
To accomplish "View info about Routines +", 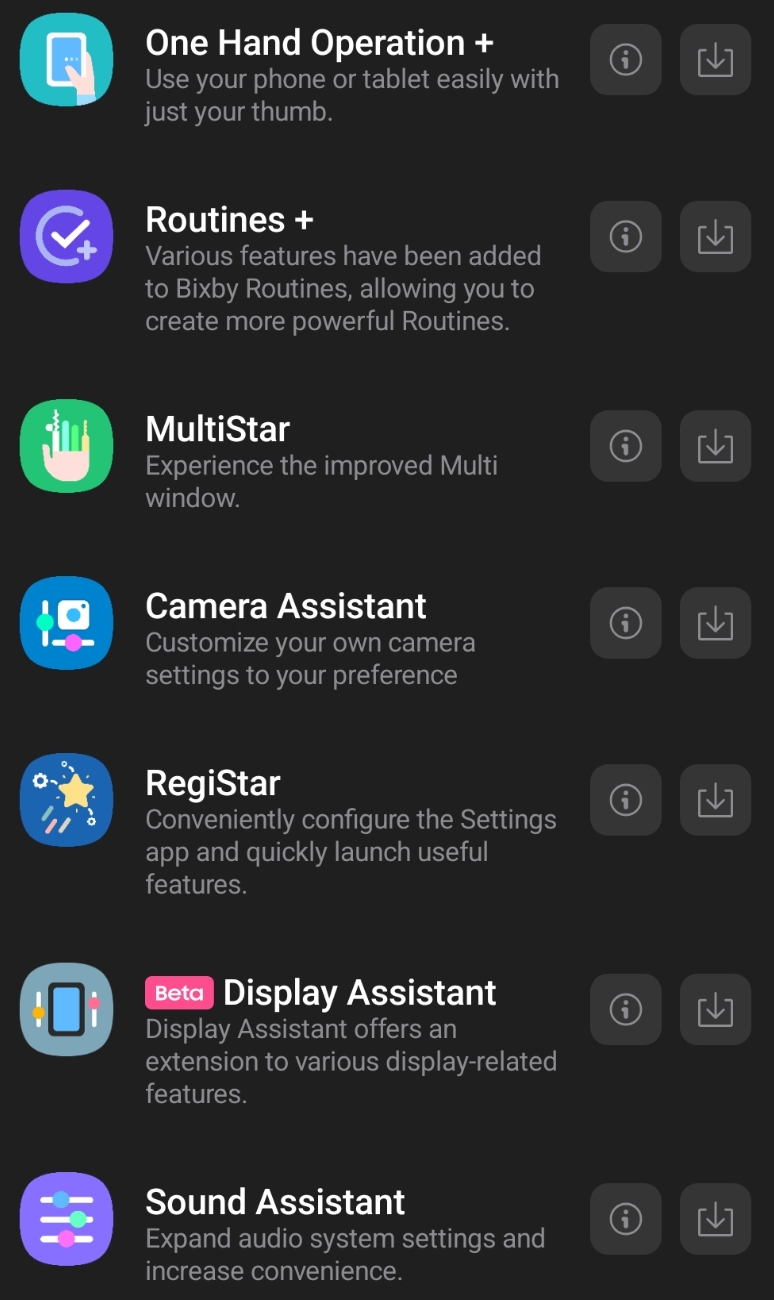I will pos(625,237).
